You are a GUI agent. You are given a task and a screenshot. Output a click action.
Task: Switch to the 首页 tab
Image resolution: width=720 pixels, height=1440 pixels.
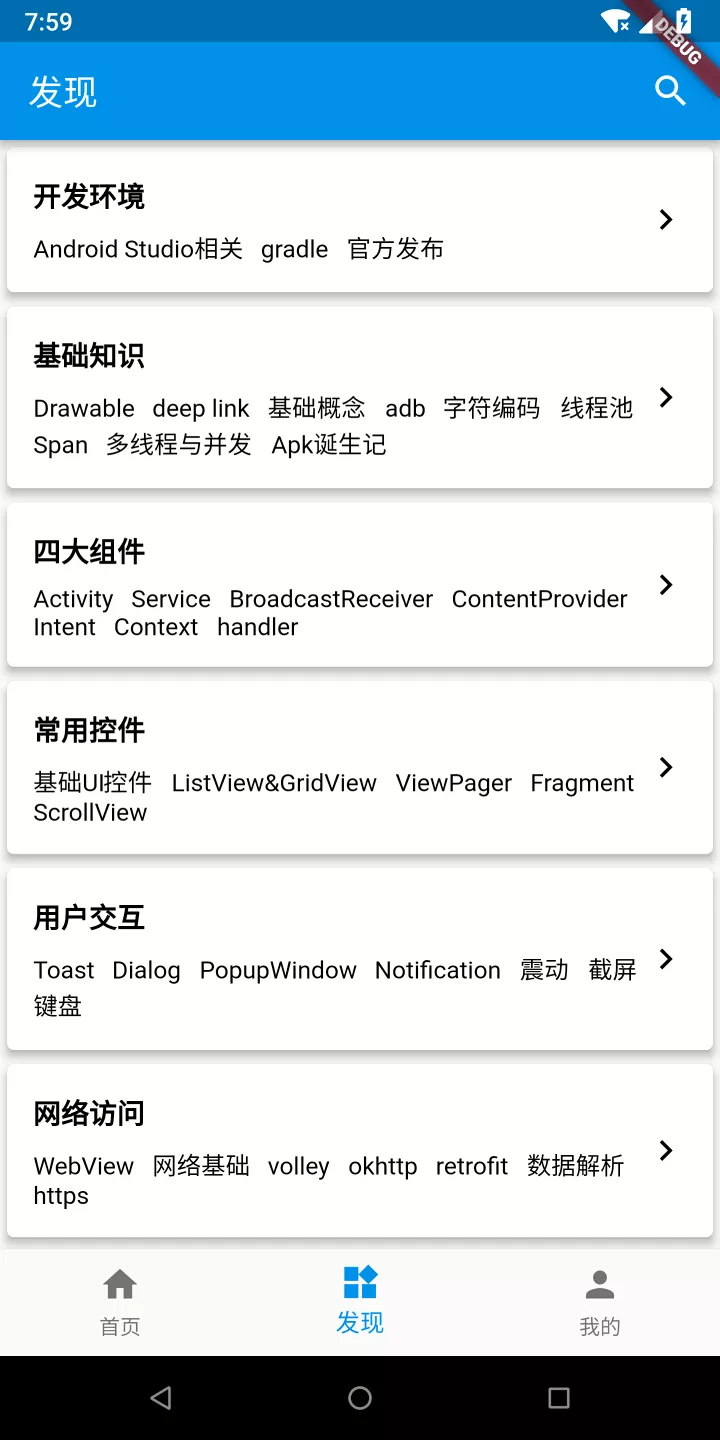coord(120,1302)
